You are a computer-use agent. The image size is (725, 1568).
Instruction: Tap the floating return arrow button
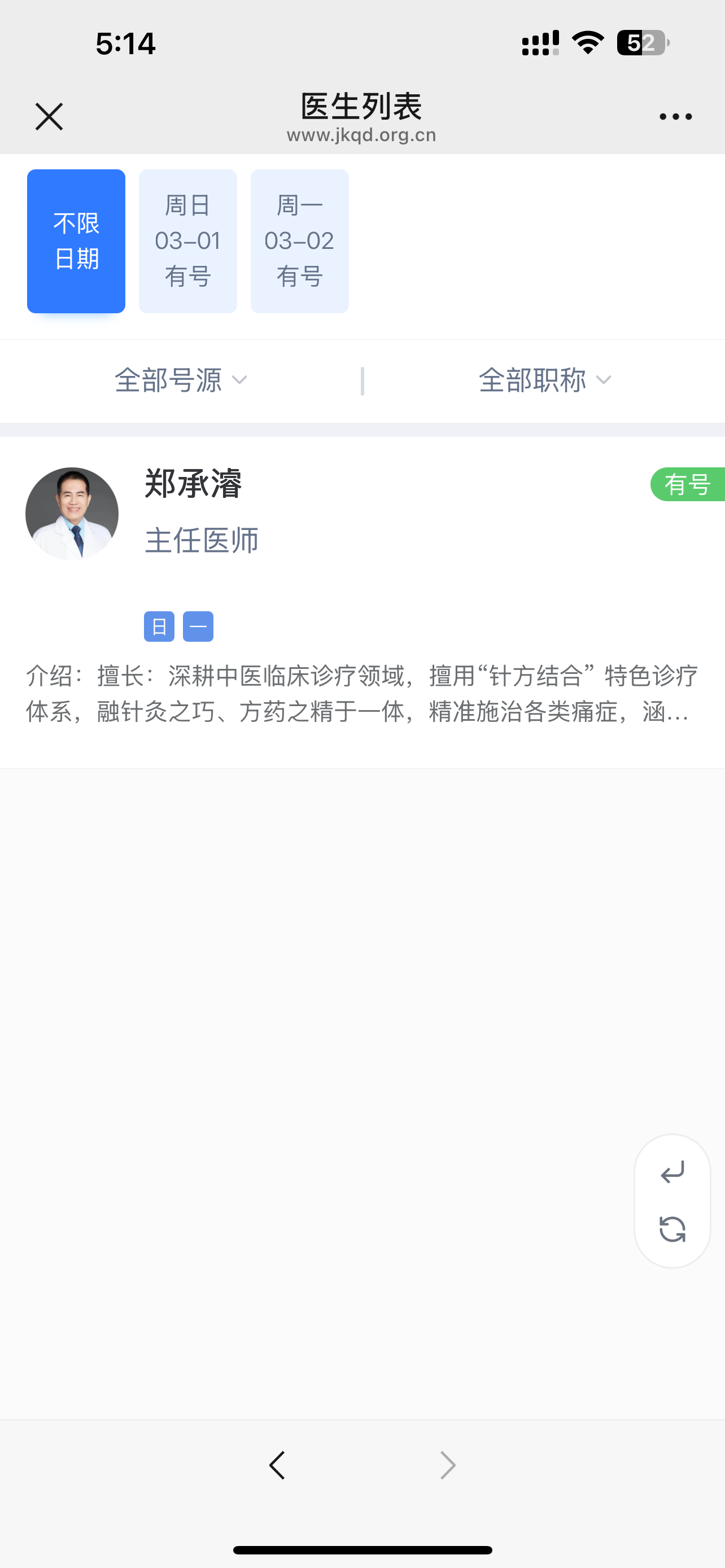click(672, 1172)
